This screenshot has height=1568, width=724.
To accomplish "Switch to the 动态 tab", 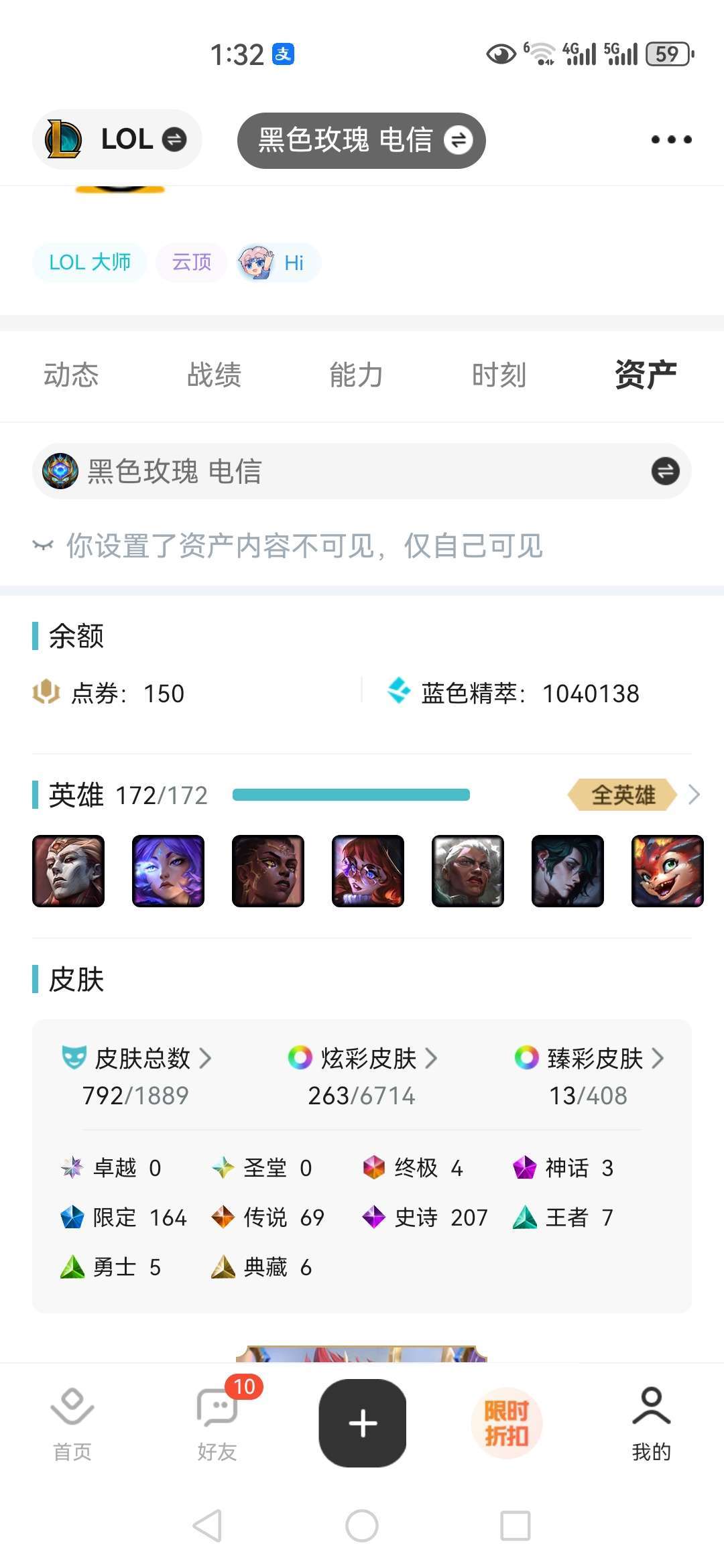I will click(x=71, y=375).
